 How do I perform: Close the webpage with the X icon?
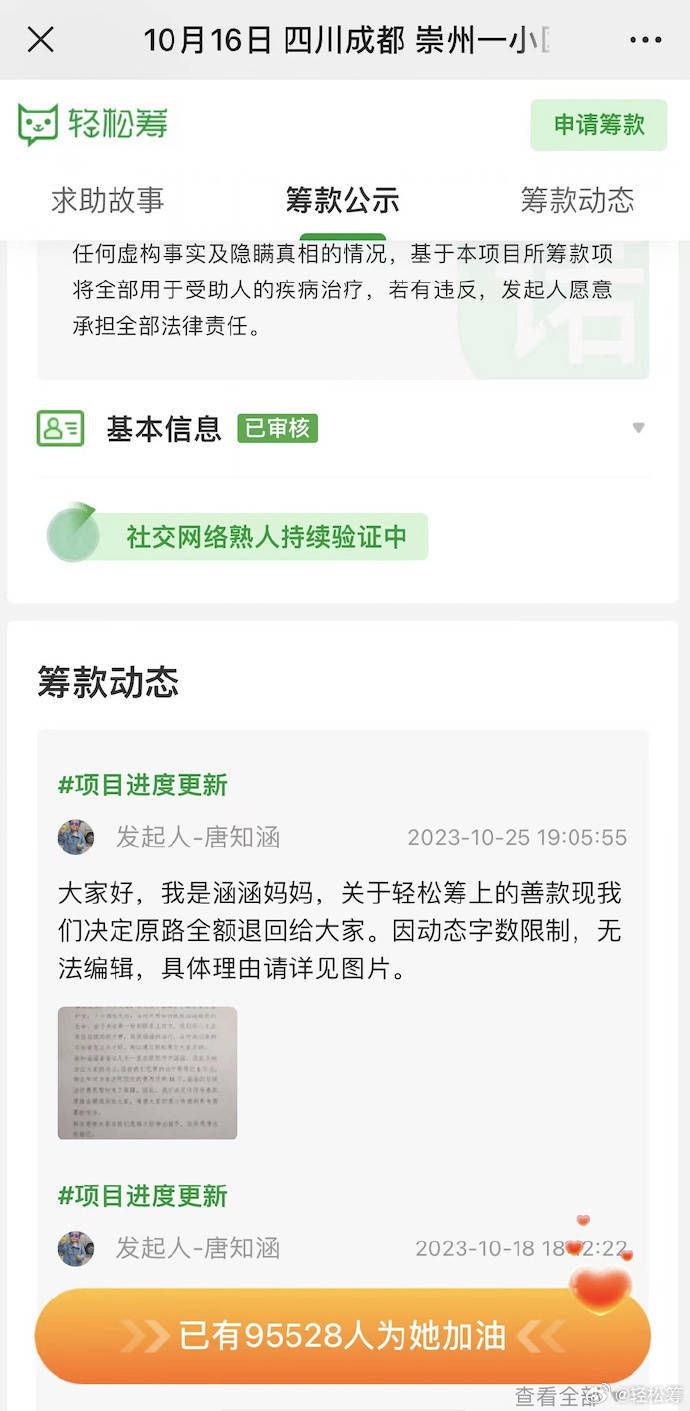pos(40,40)
